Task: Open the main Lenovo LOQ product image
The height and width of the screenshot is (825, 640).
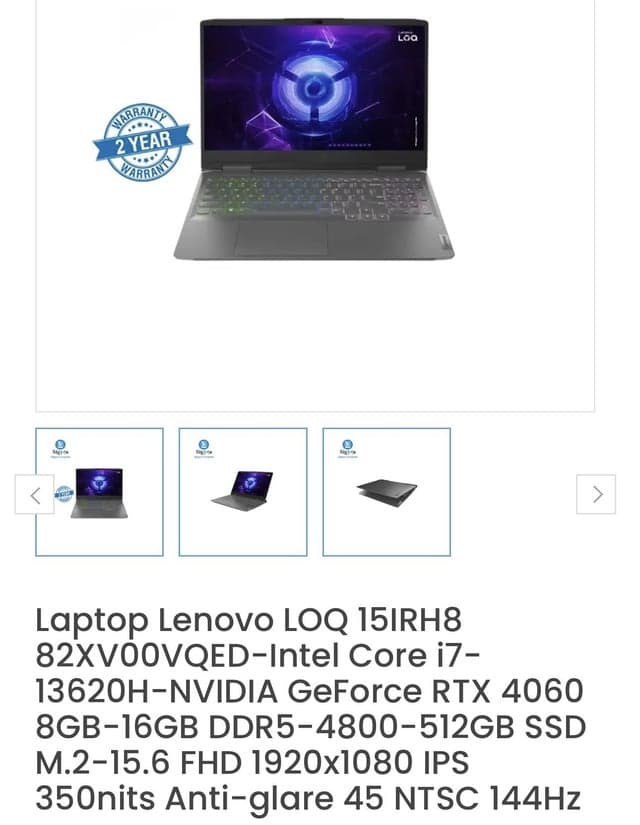Action: (315, 140)
